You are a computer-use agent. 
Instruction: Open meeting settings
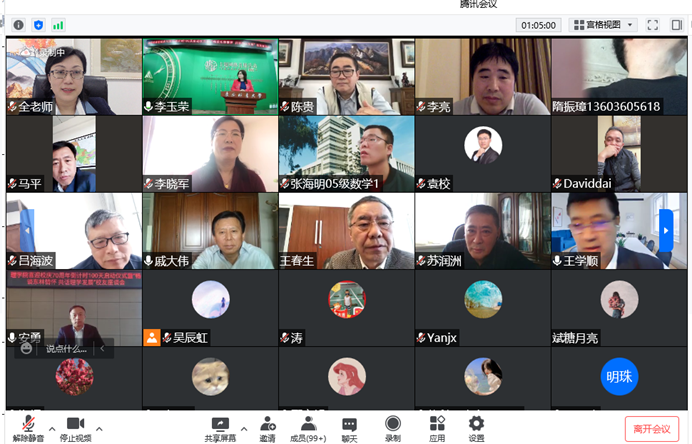tap(476, 427)
